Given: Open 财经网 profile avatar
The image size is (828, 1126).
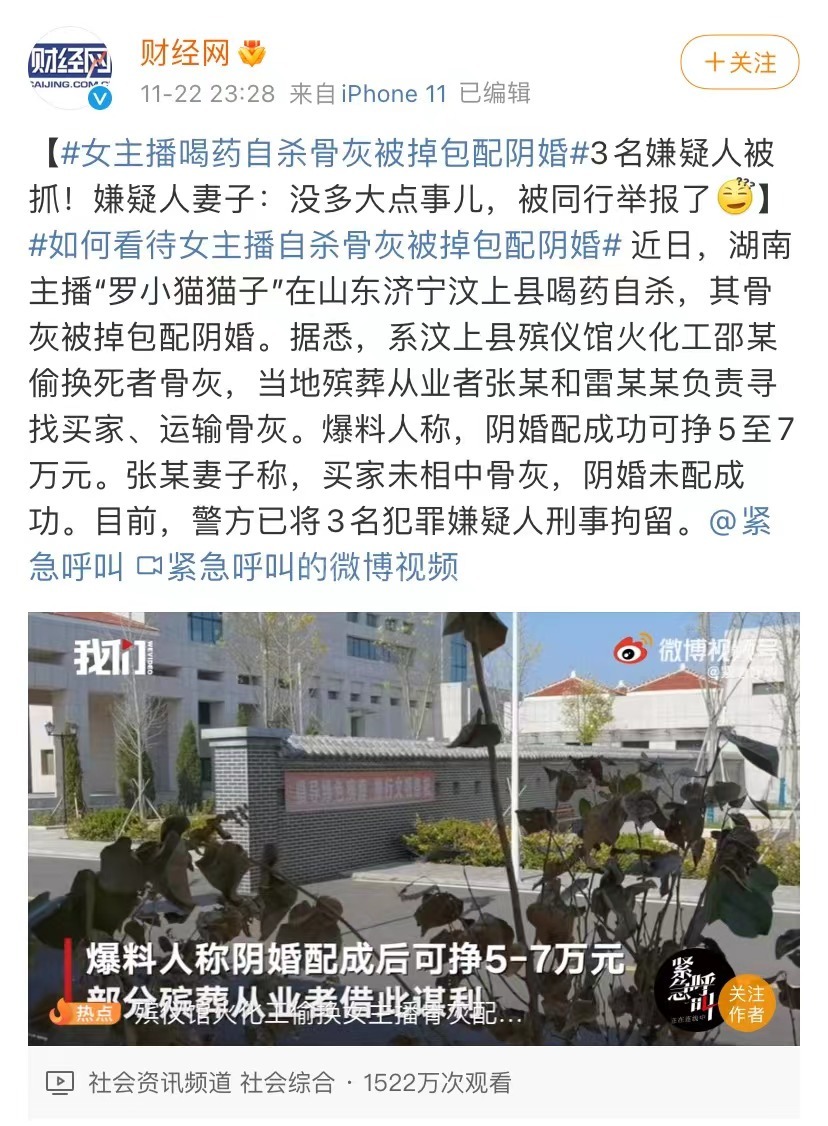Looking at the screenshot, I should tap(69, 67).
